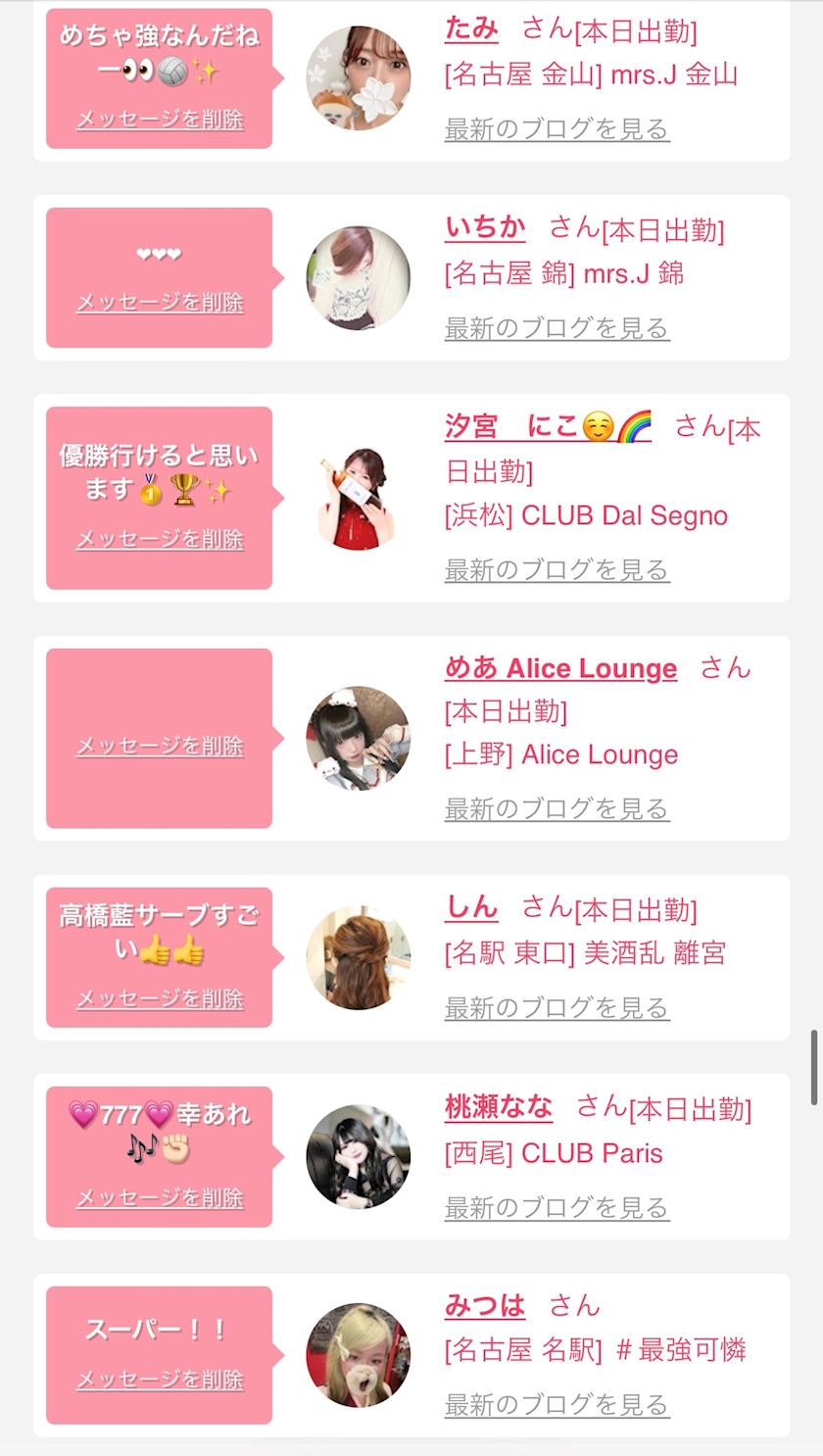Delete the 優勝 message to 汐宮 にこ
Screen dimensions: 823x1456
pyautogui.click(x=160, y=539)
